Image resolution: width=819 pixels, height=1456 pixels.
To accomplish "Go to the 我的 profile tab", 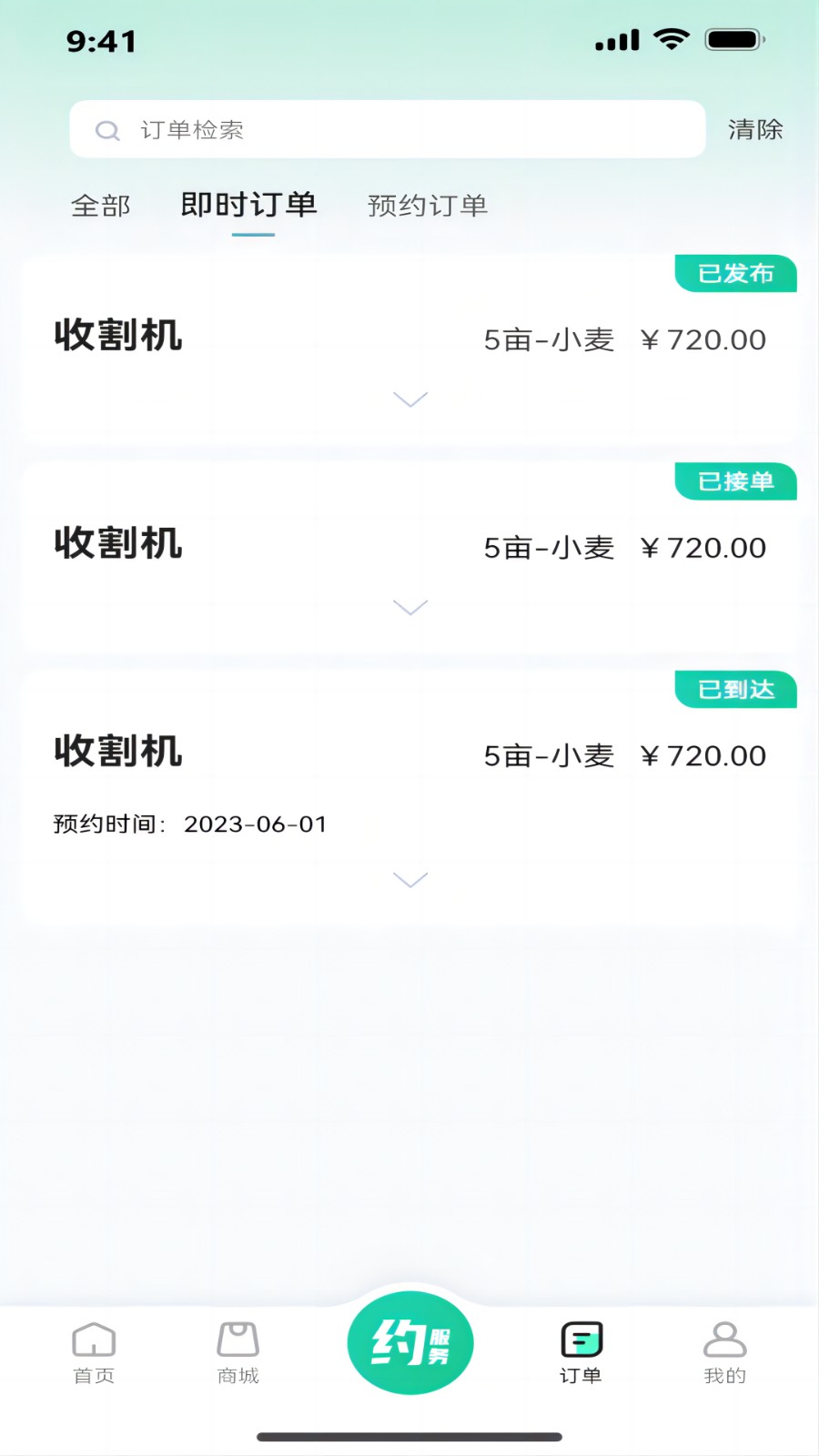I will click(x=724, y=1353).
